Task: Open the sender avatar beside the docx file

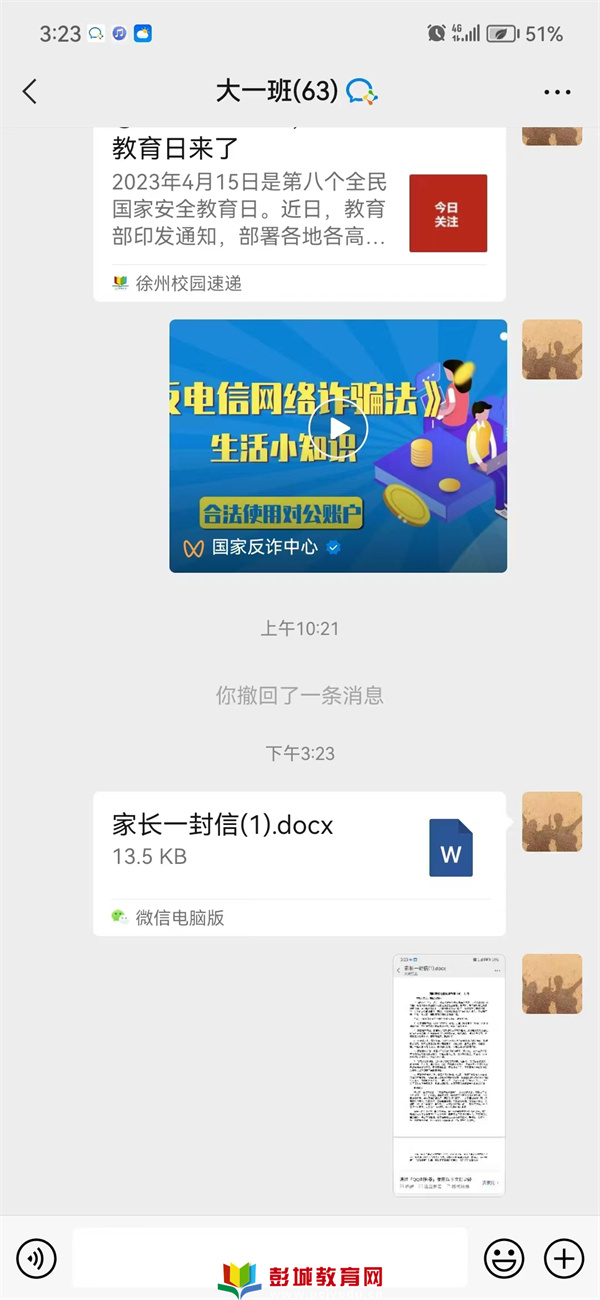Action: (552, 822)
